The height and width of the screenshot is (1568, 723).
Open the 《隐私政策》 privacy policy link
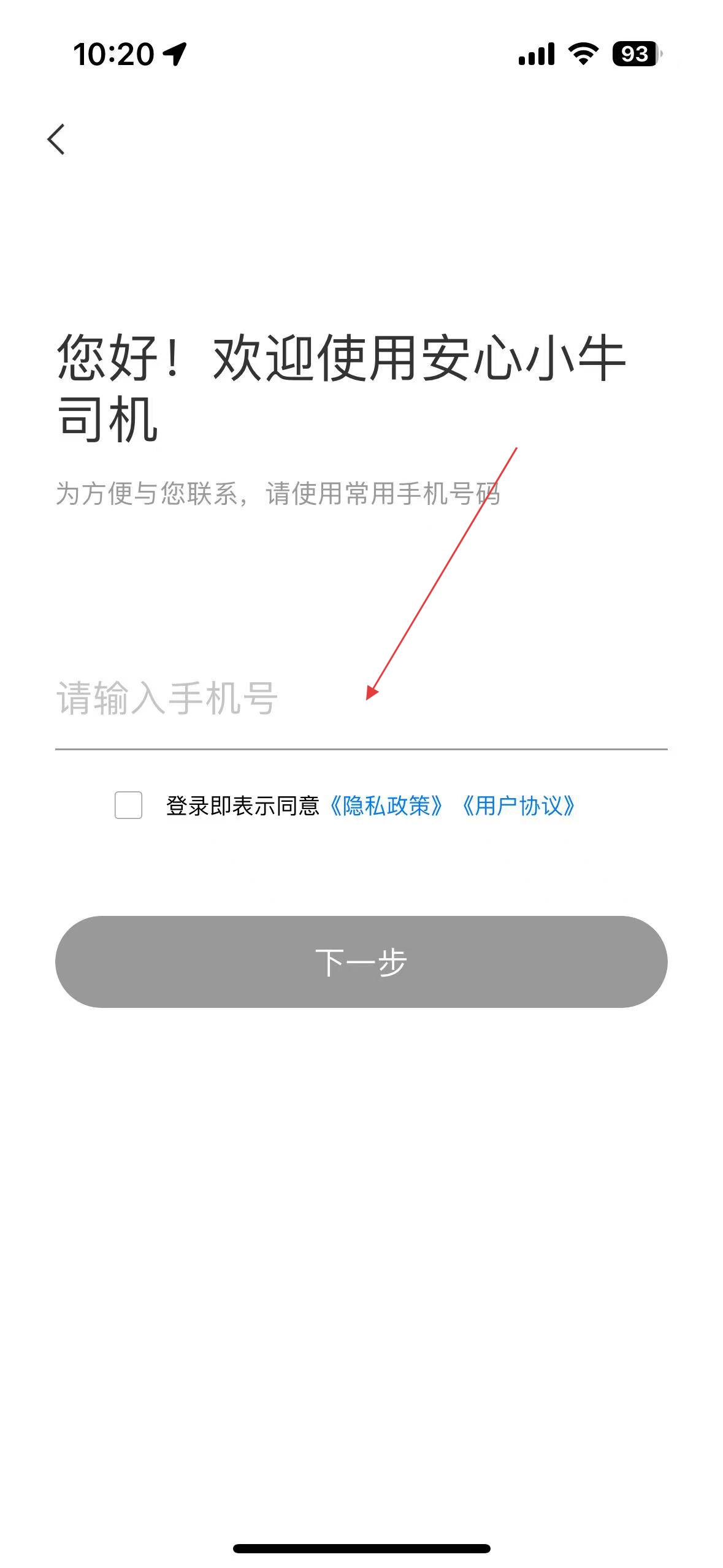pos(387,806)
